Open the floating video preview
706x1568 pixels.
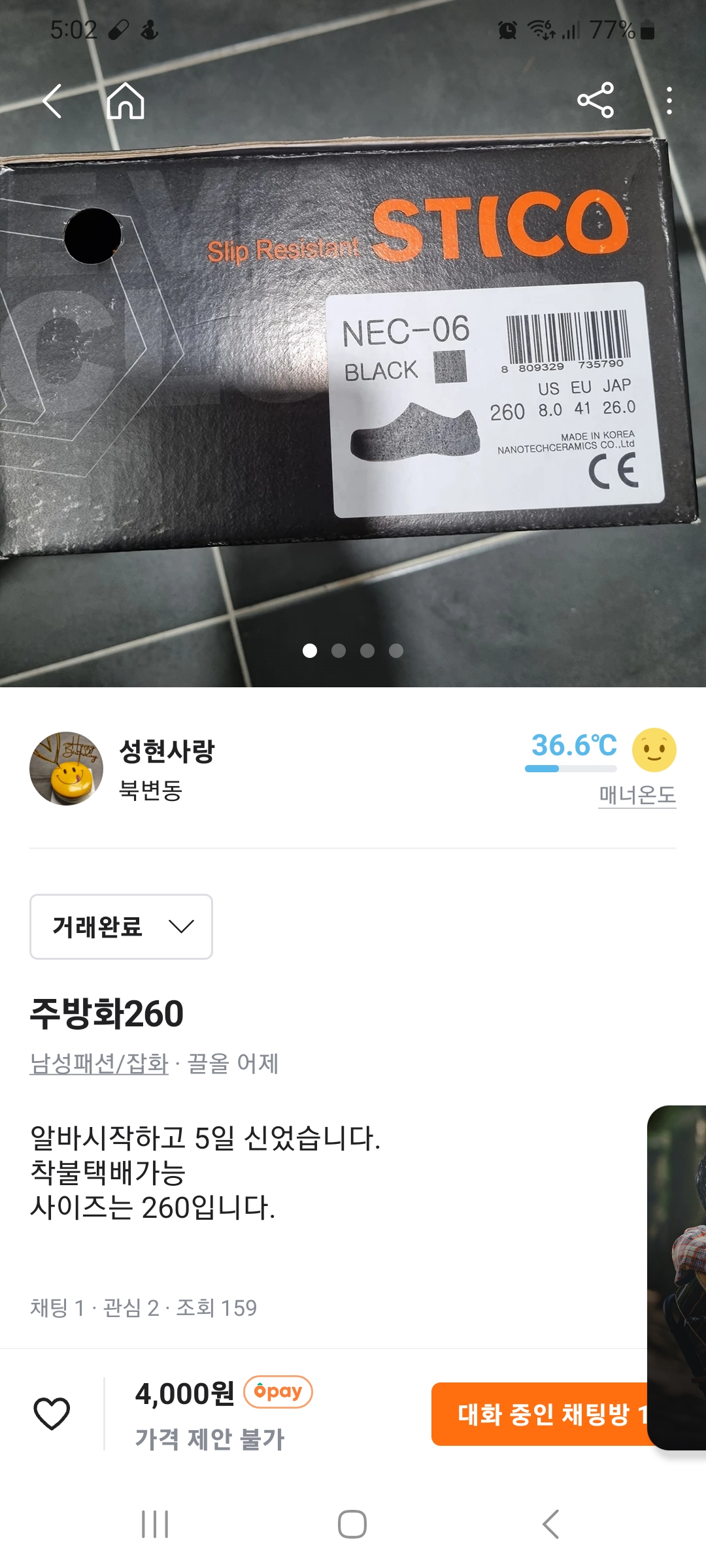678,1274
